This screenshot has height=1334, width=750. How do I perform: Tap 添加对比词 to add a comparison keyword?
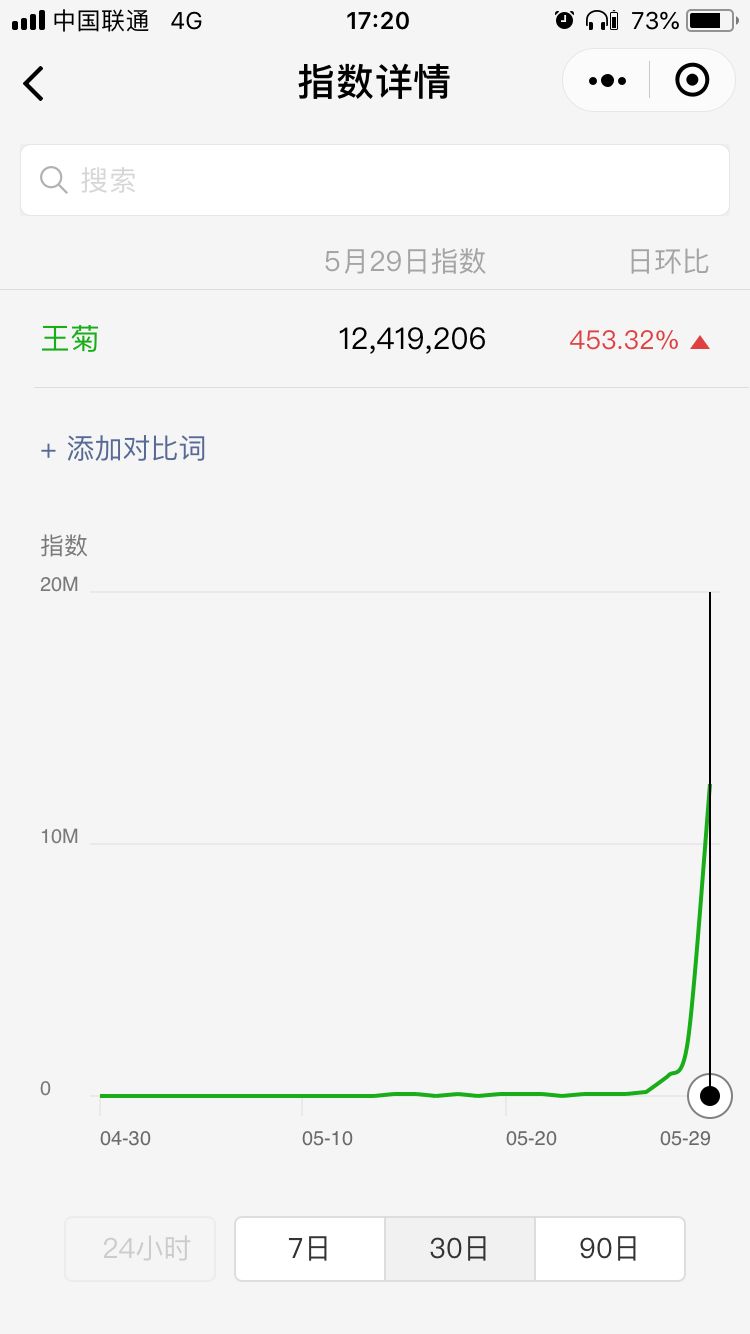124,448
